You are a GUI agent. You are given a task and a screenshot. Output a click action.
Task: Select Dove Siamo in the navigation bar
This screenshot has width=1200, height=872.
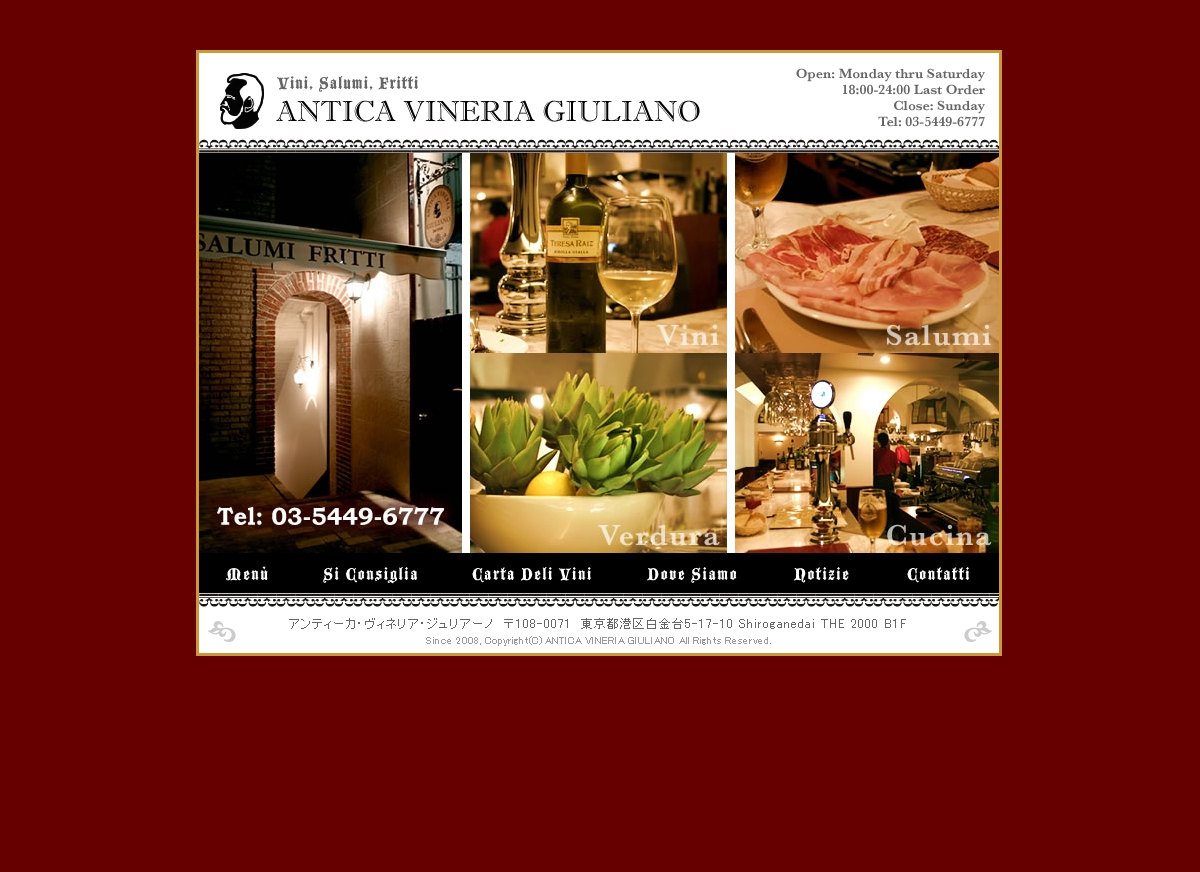692,574
